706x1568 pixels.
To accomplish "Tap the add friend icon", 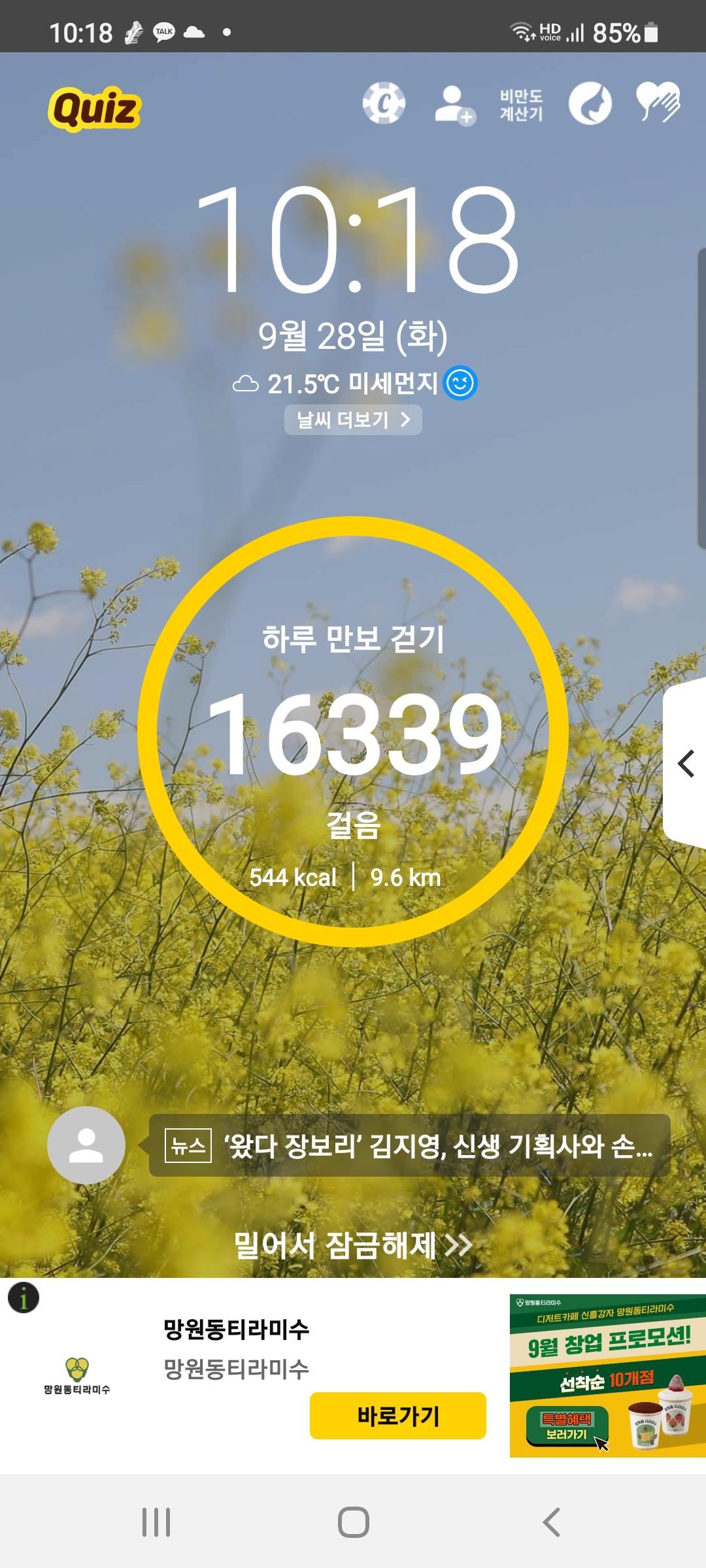I will [x=454, y=105].
